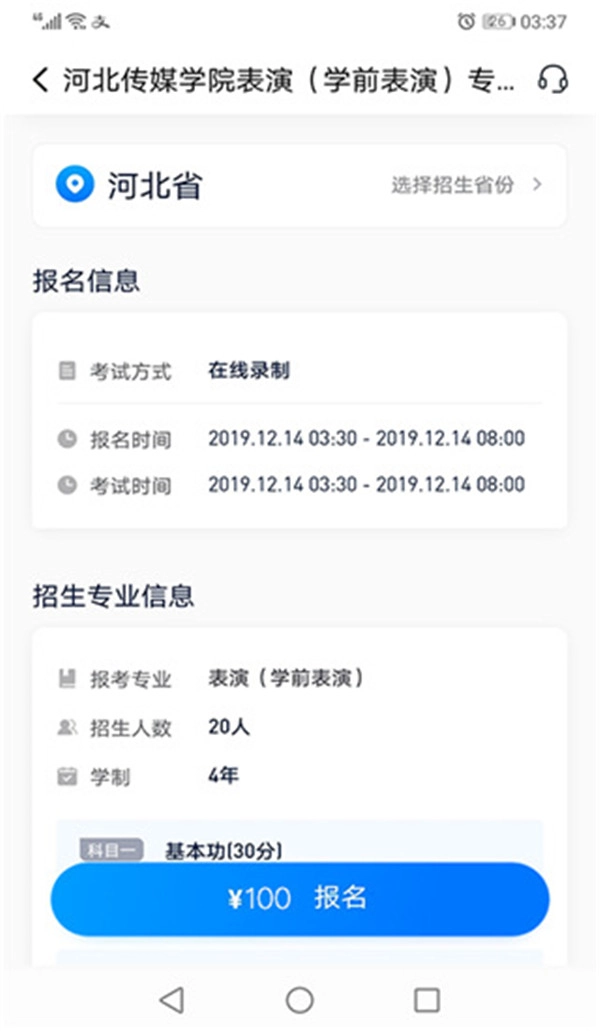Open system recent apps
This screenshot has width=600, height=1031.
pos(427,1000)
